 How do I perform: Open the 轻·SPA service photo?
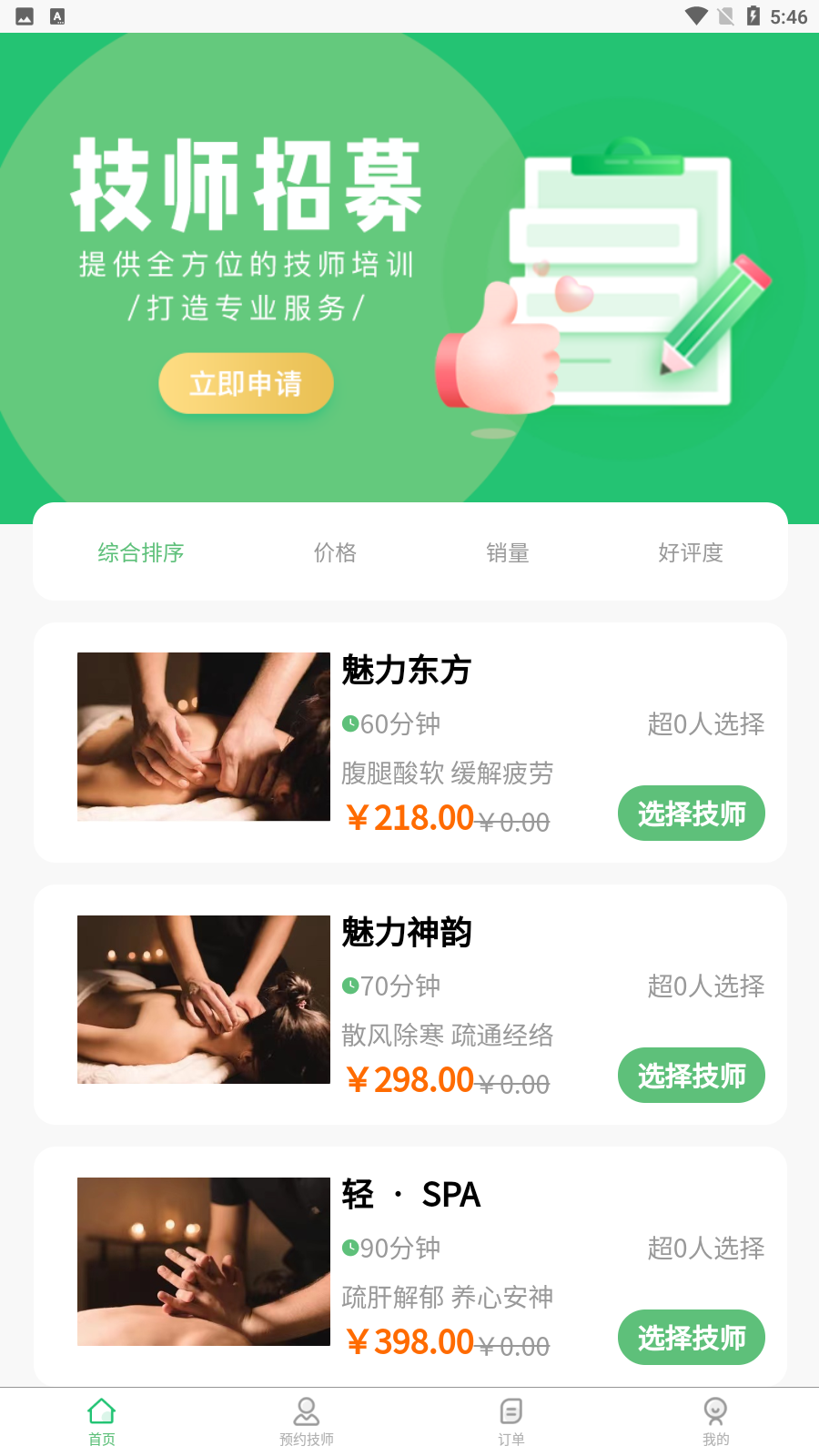tap(203, 1261)
